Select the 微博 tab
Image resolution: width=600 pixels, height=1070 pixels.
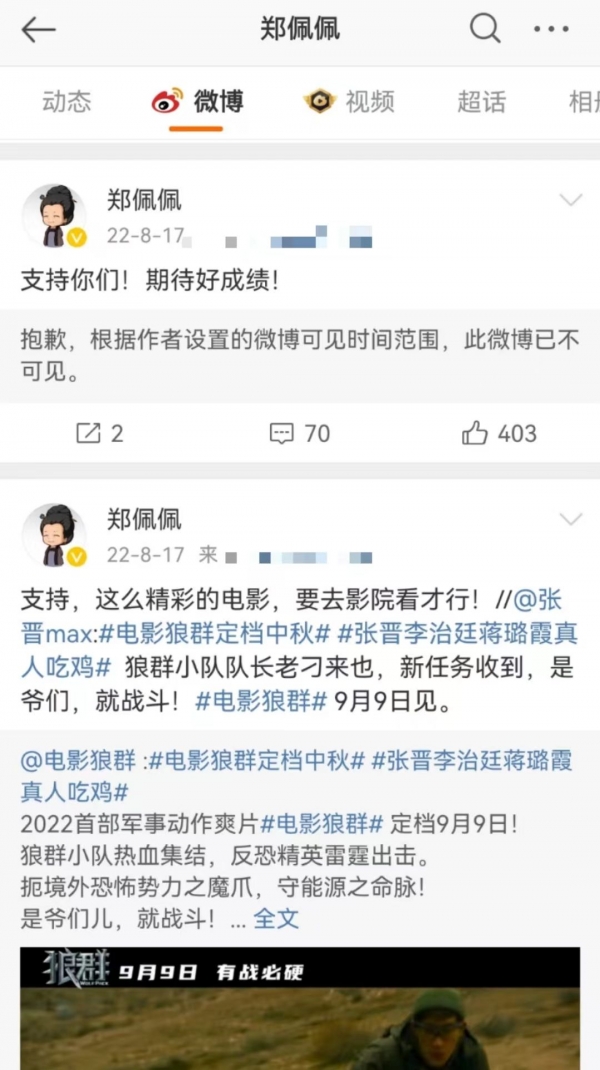pos(197,102)
